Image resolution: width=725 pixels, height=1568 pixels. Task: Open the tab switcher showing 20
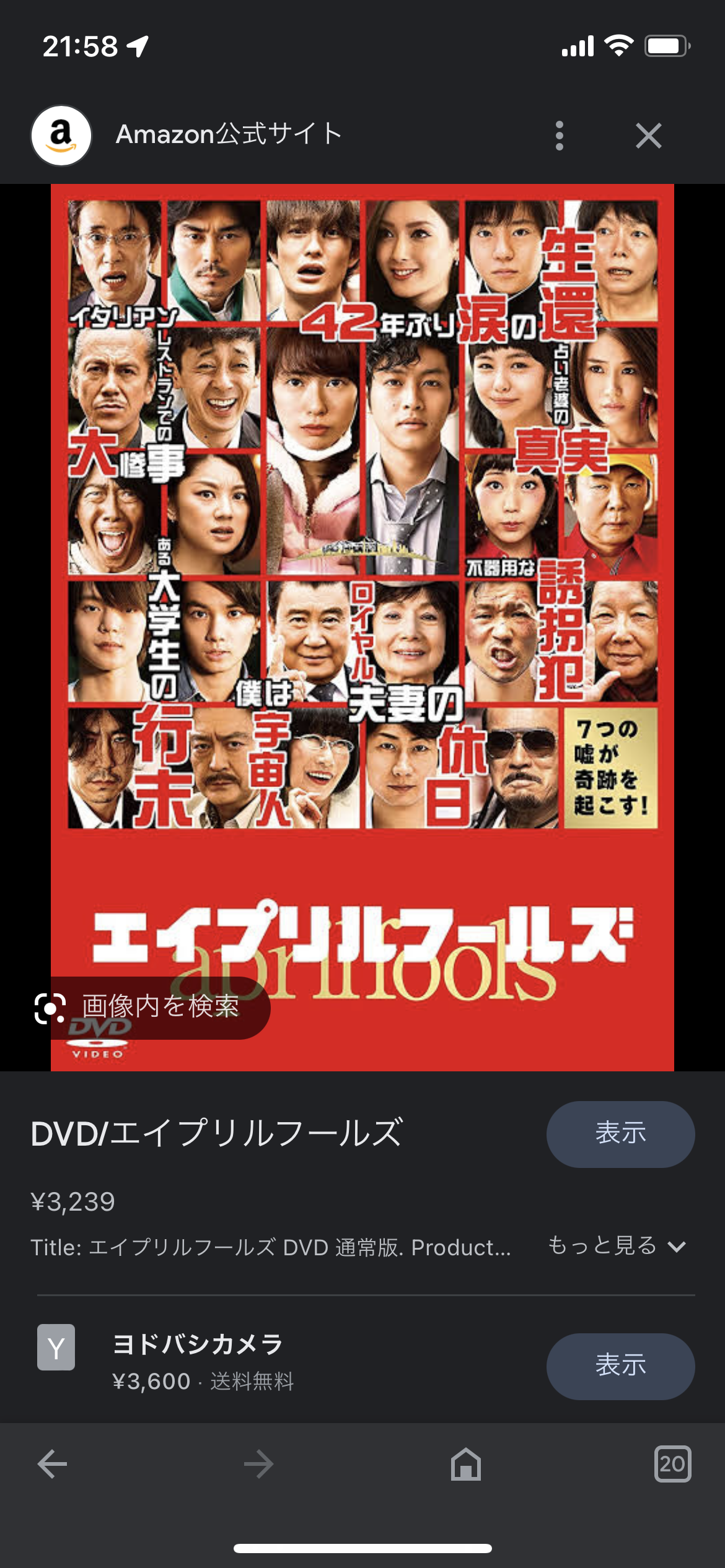672,1464
